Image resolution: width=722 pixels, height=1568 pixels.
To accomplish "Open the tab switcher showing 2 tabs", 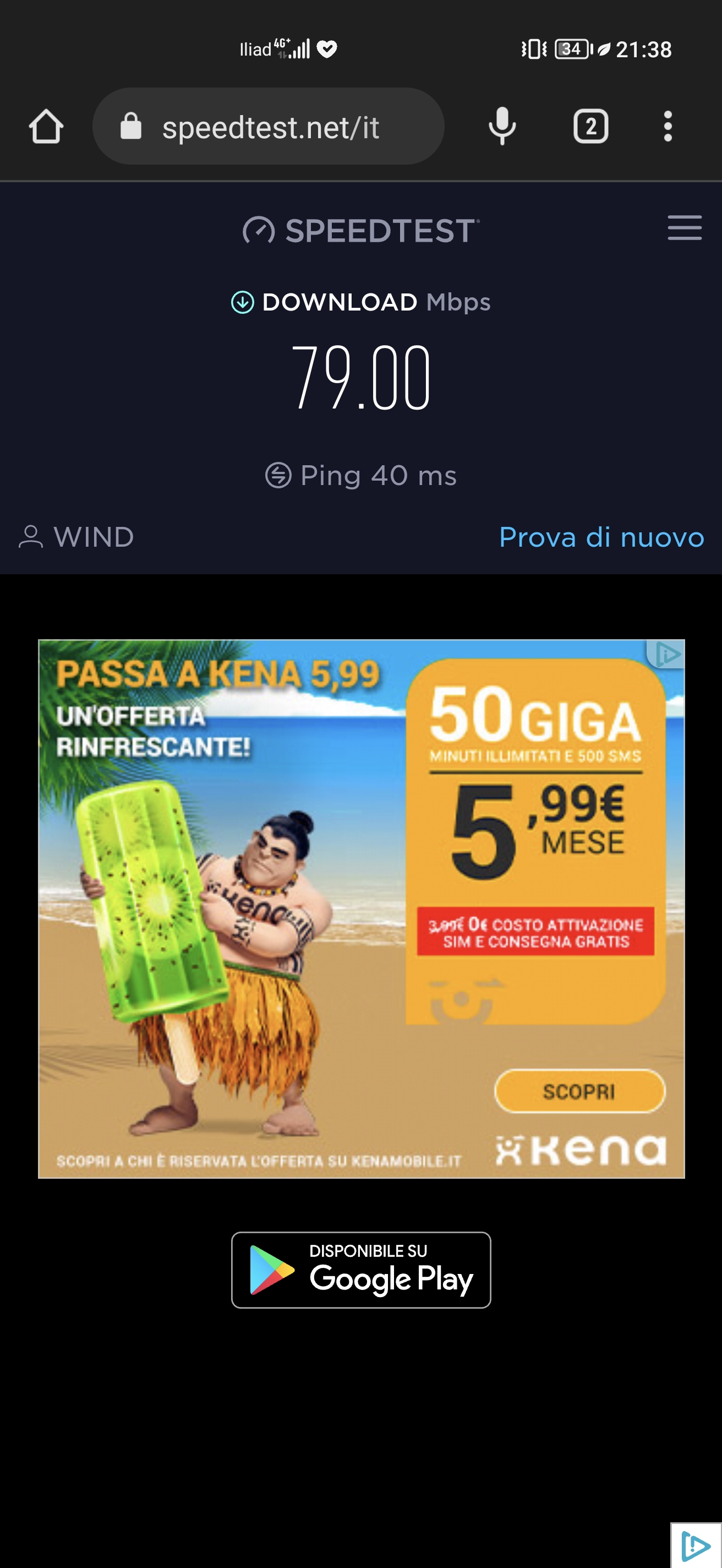I will point(590,127).
